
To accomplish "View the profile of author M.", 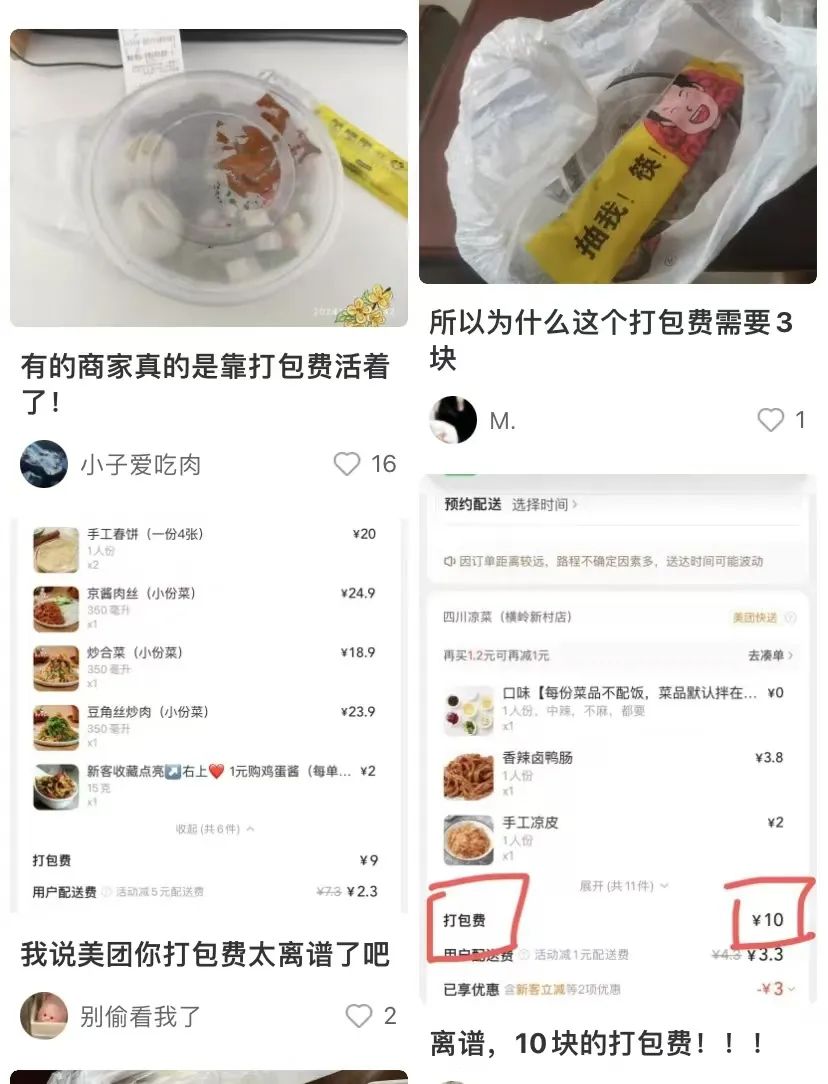I will (x=453, y=420).
